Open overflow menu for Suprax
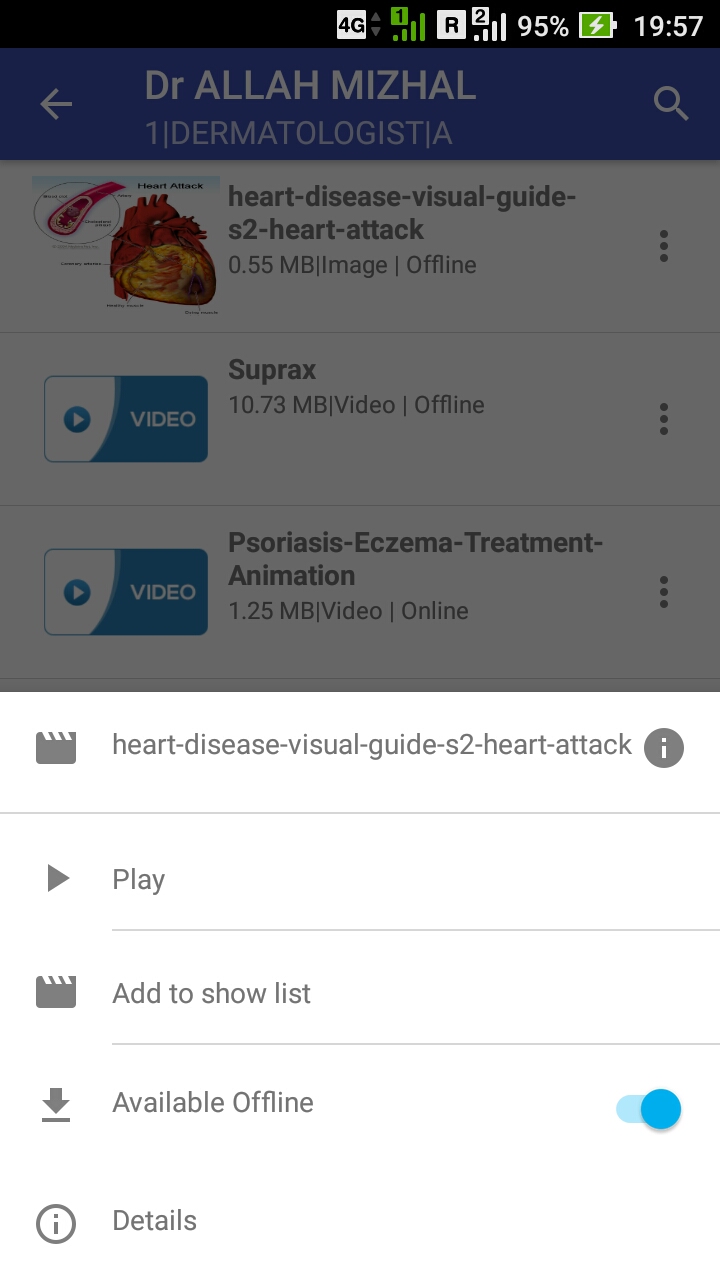Image resolution: width=720 pixels, height=1280 pixels. pyautogui.click(x=663, y=419)
